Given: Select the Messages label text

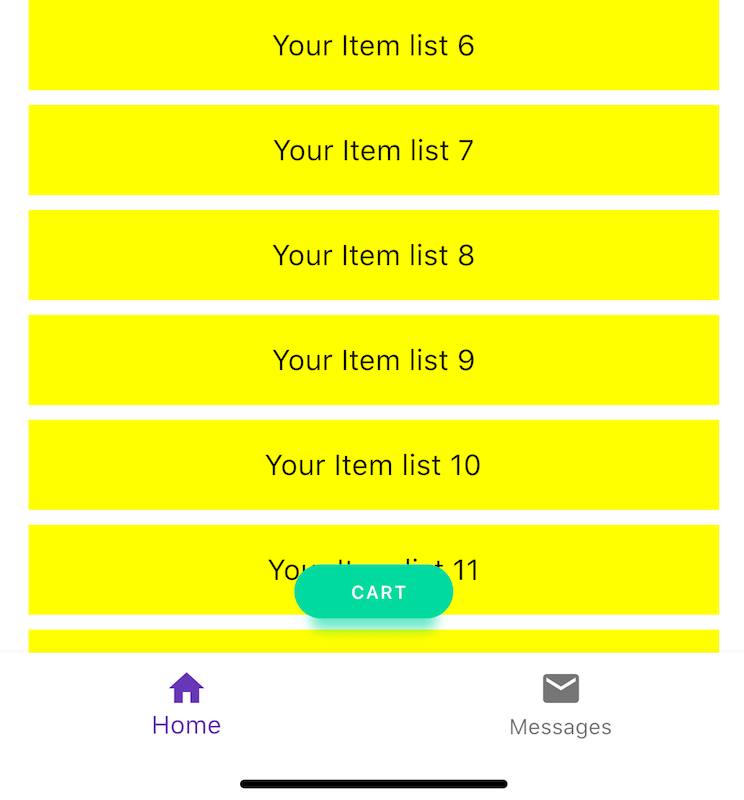Looking at the screenshot, I should tap(560, 727).
